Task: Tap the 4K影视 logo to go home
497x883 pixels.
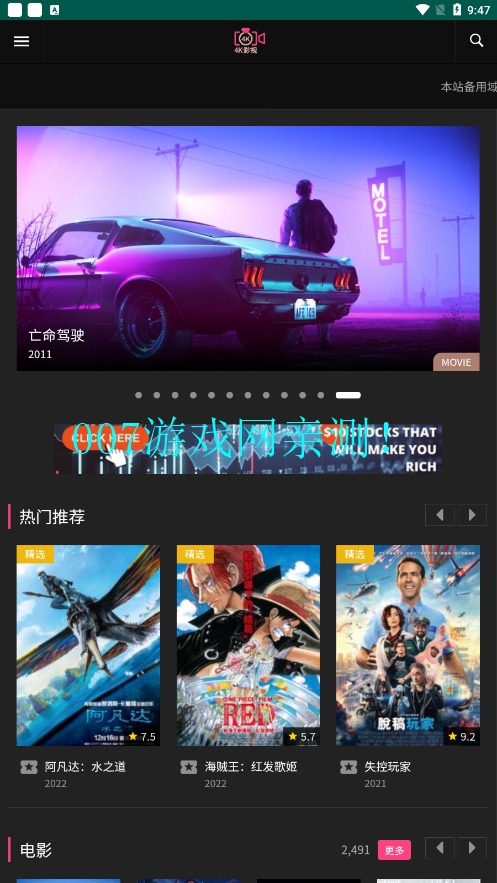Action: 249,41
